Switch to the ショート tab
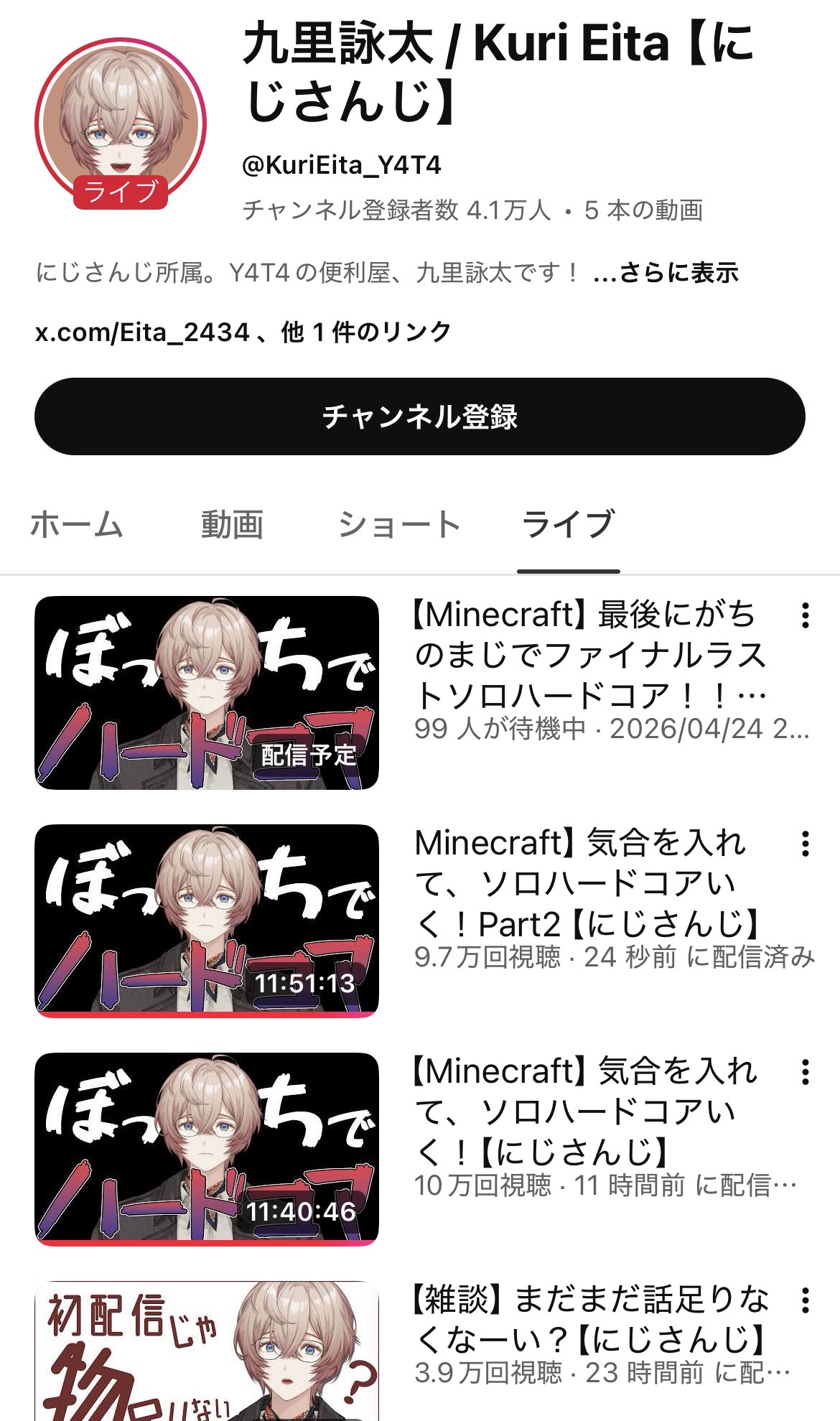The height and width of the screenshot is (1421, 840). click(399, 524)
